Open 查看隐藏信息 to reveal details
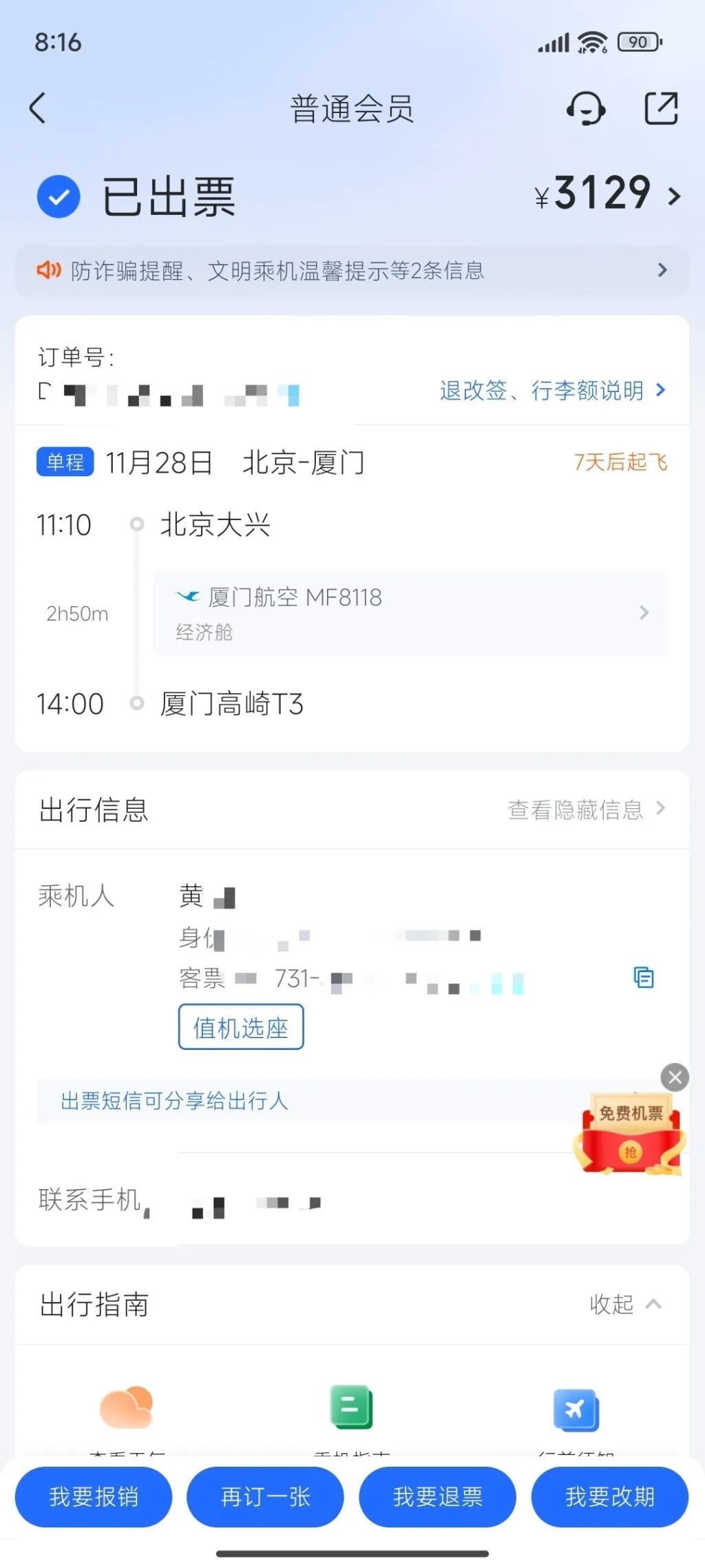705x1568 pixels. pyautogui.click(x=577, y=811)
